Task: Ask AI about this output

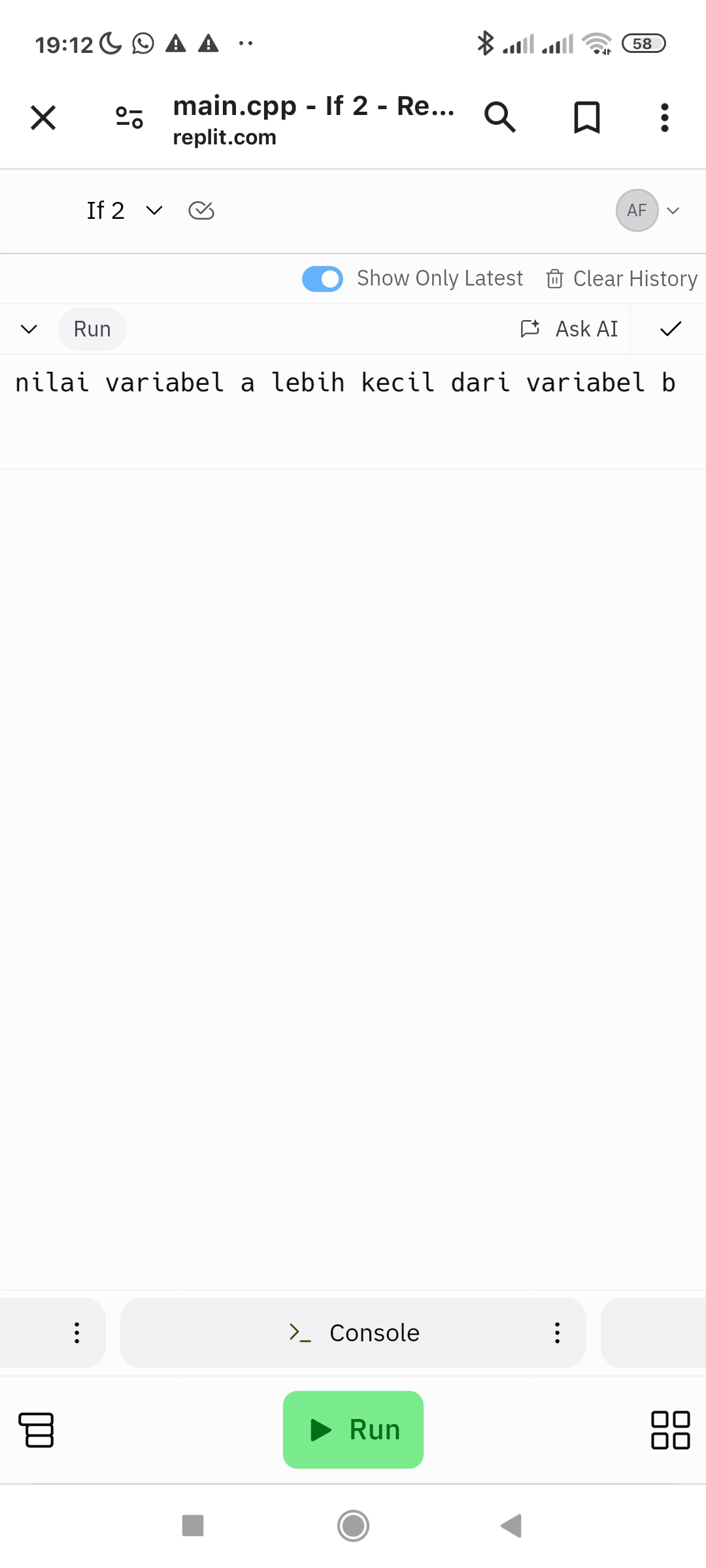Action: coord(569,329)
